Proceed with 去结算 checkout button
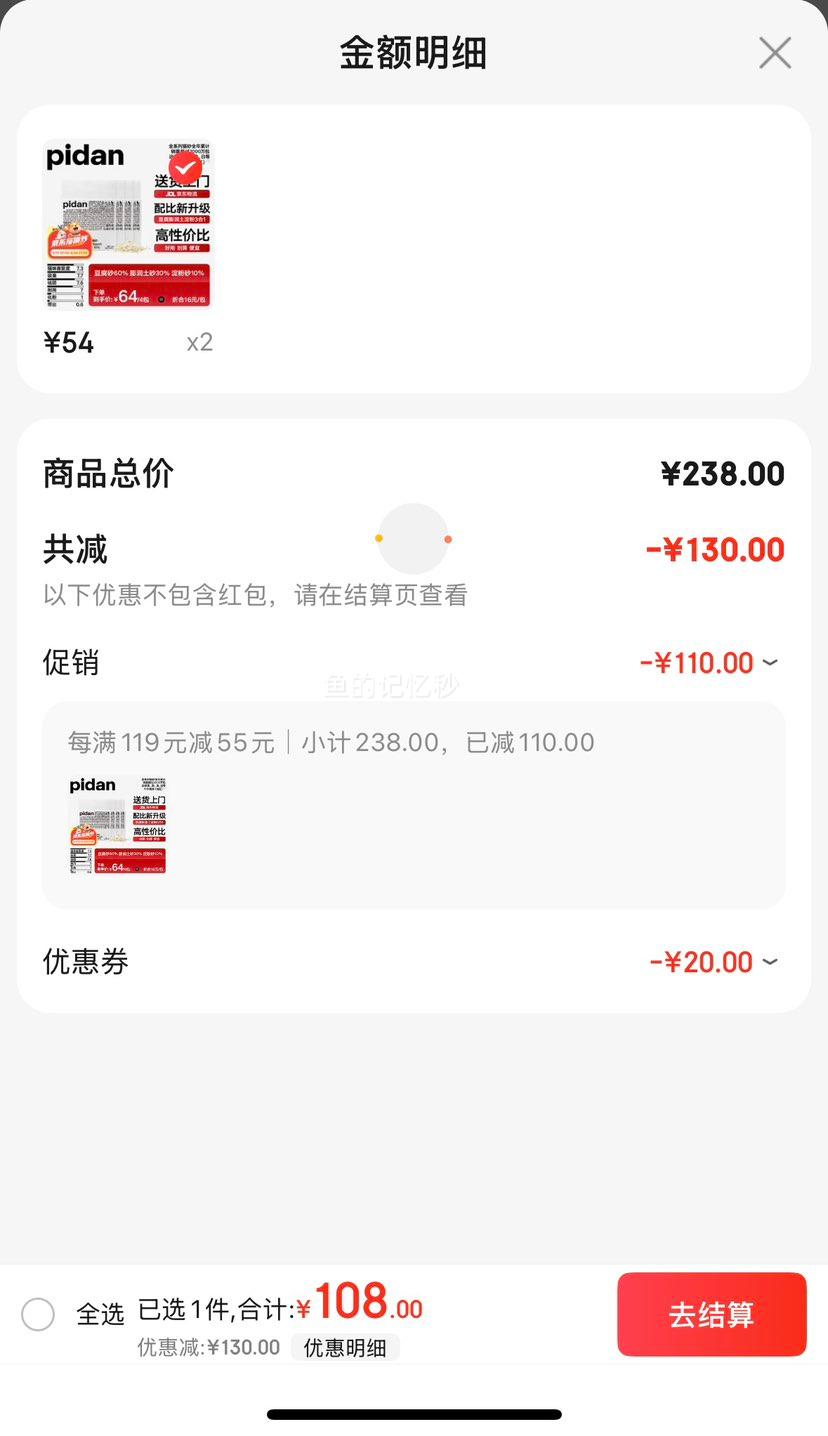 712,1314
